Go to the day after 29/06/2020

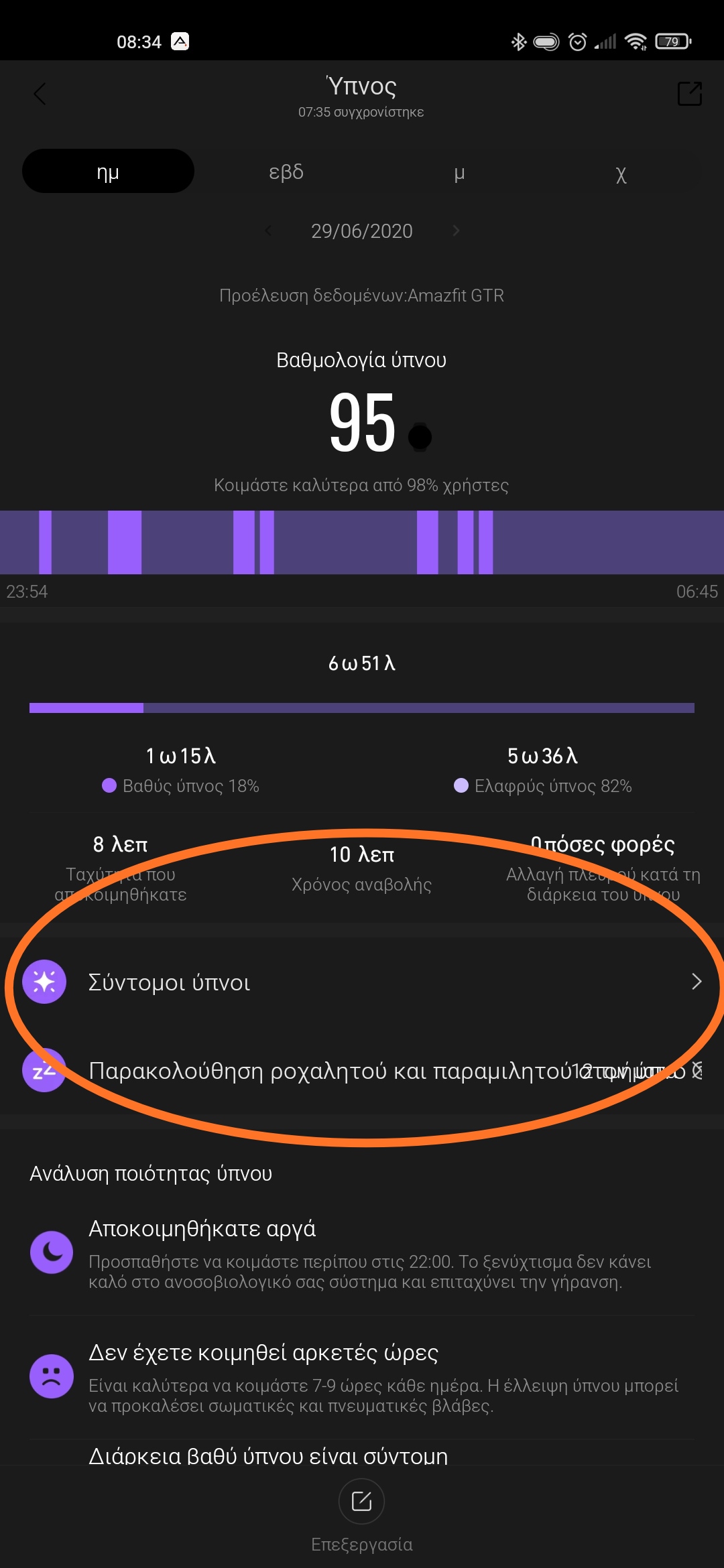tap(457, 231)
